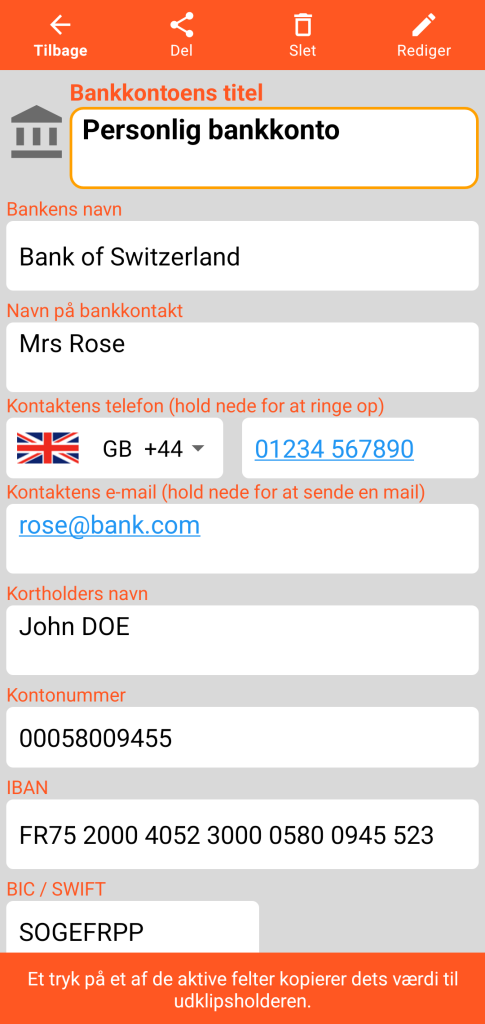Copy the bank name Bank of Switzerland
Image resolution: width=485 pixels, height=1024 pixels.
coord(242,256)
